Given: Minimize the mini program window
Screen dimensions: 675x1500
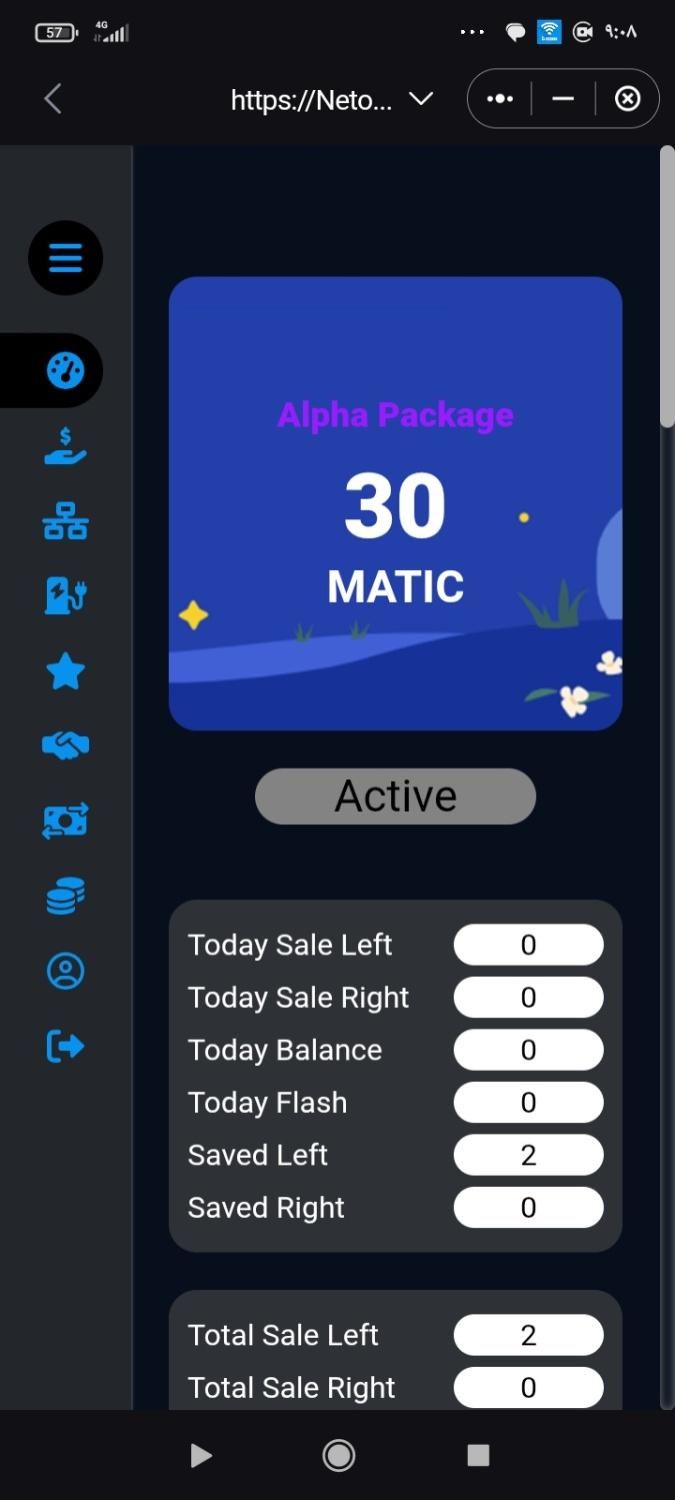Looking at the screenshot, I should [x=563, y=99].
